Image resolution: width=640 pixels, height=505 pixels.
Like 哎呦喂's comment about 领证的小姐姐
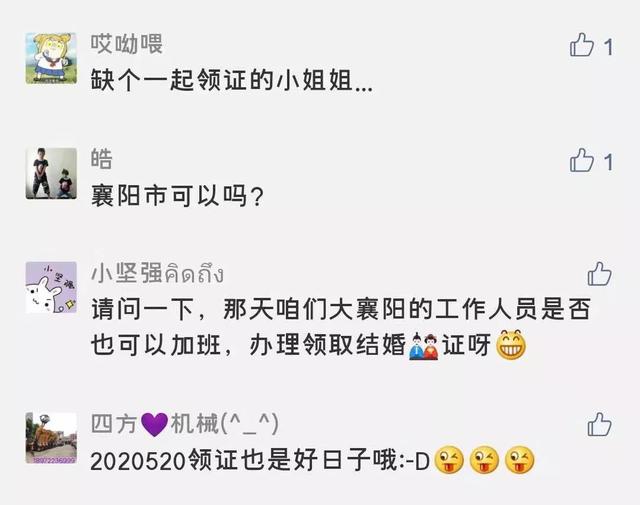tap(582, 45)
